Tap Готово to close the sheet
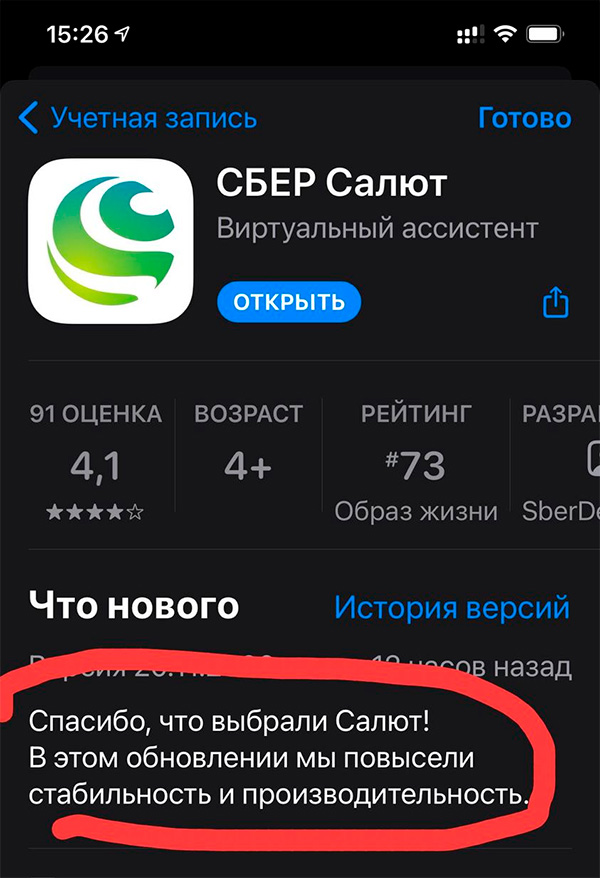Screen dimensions: 600x878 click(x=524, y=118)
